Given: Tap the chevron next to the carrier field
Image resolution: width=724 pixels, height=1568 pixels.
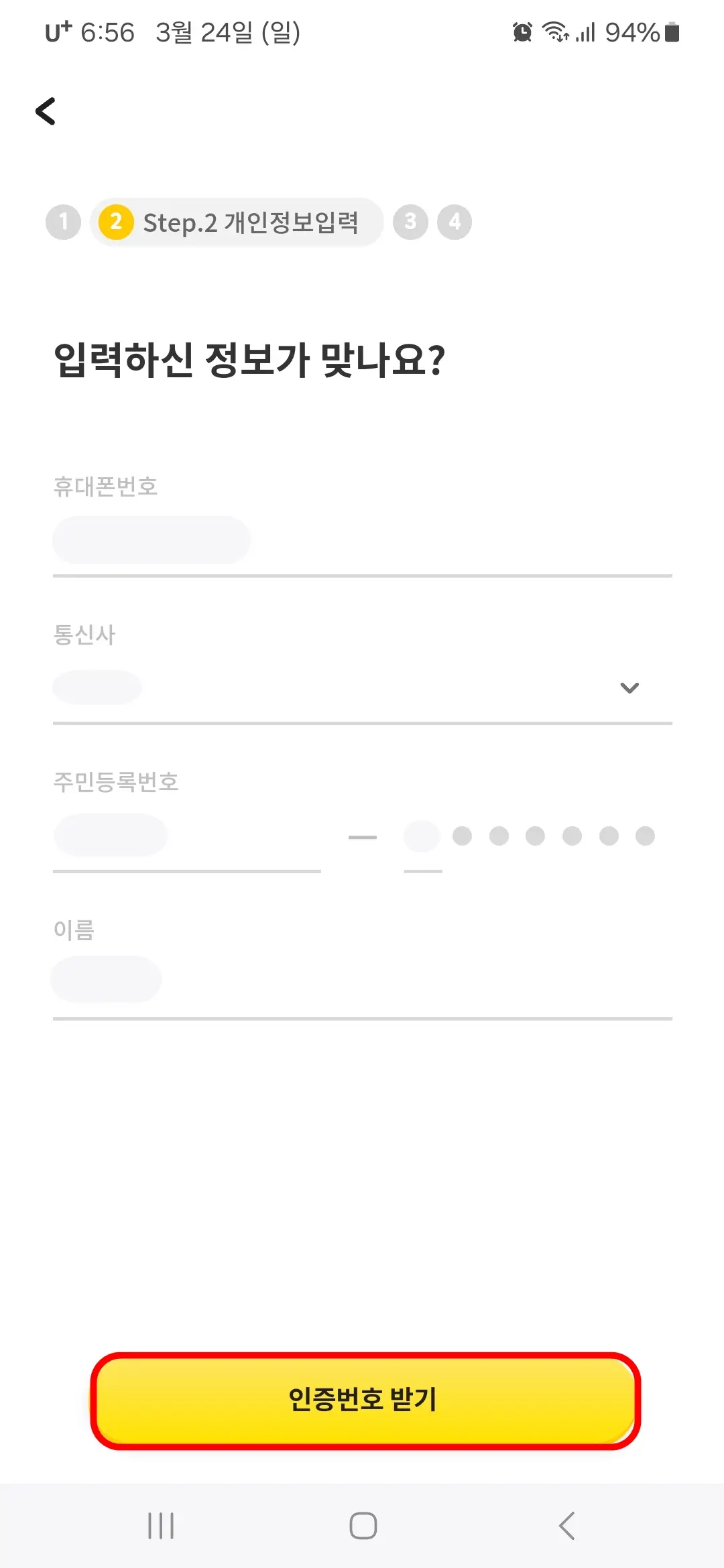Looking at the screenshot, I should [629, 687].
